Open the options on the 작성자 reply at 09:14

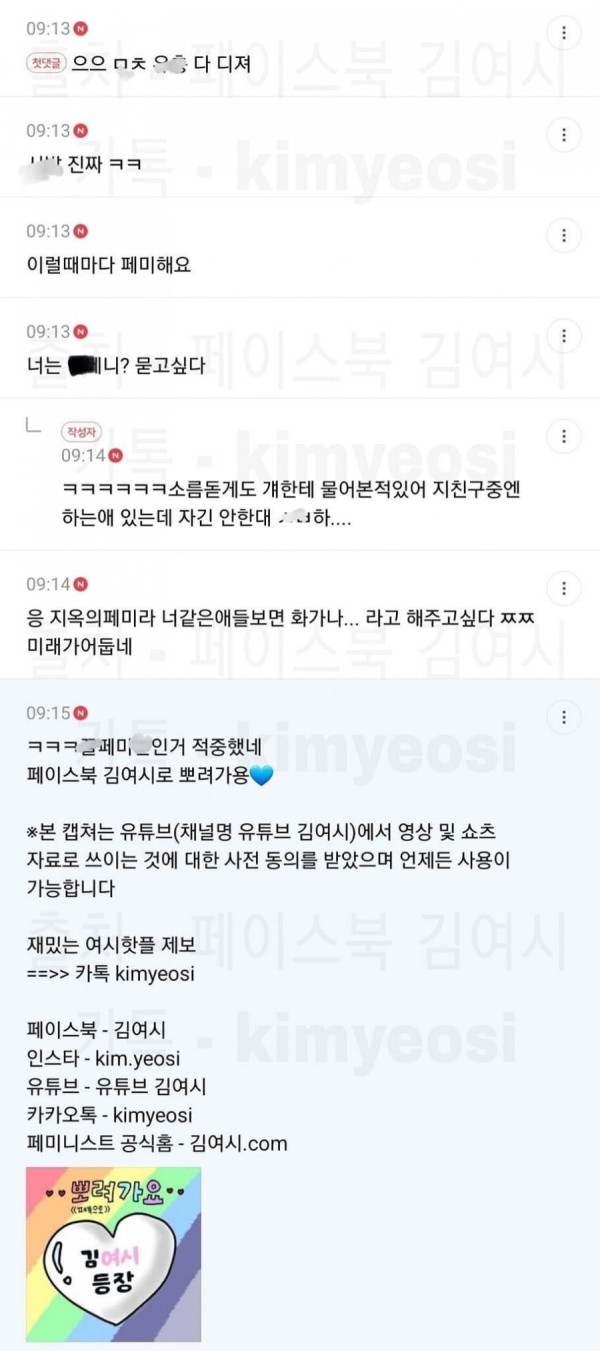point(564,436)
